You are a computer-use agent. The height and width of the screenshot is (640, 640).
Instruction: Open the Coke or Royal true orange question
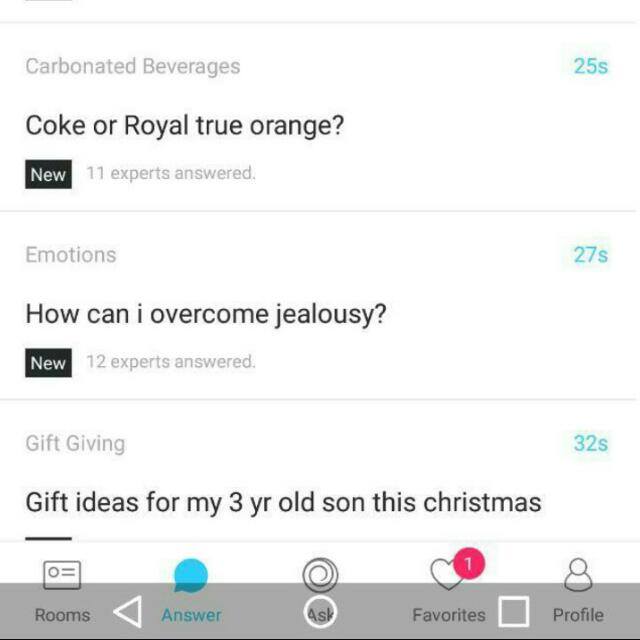185,127
